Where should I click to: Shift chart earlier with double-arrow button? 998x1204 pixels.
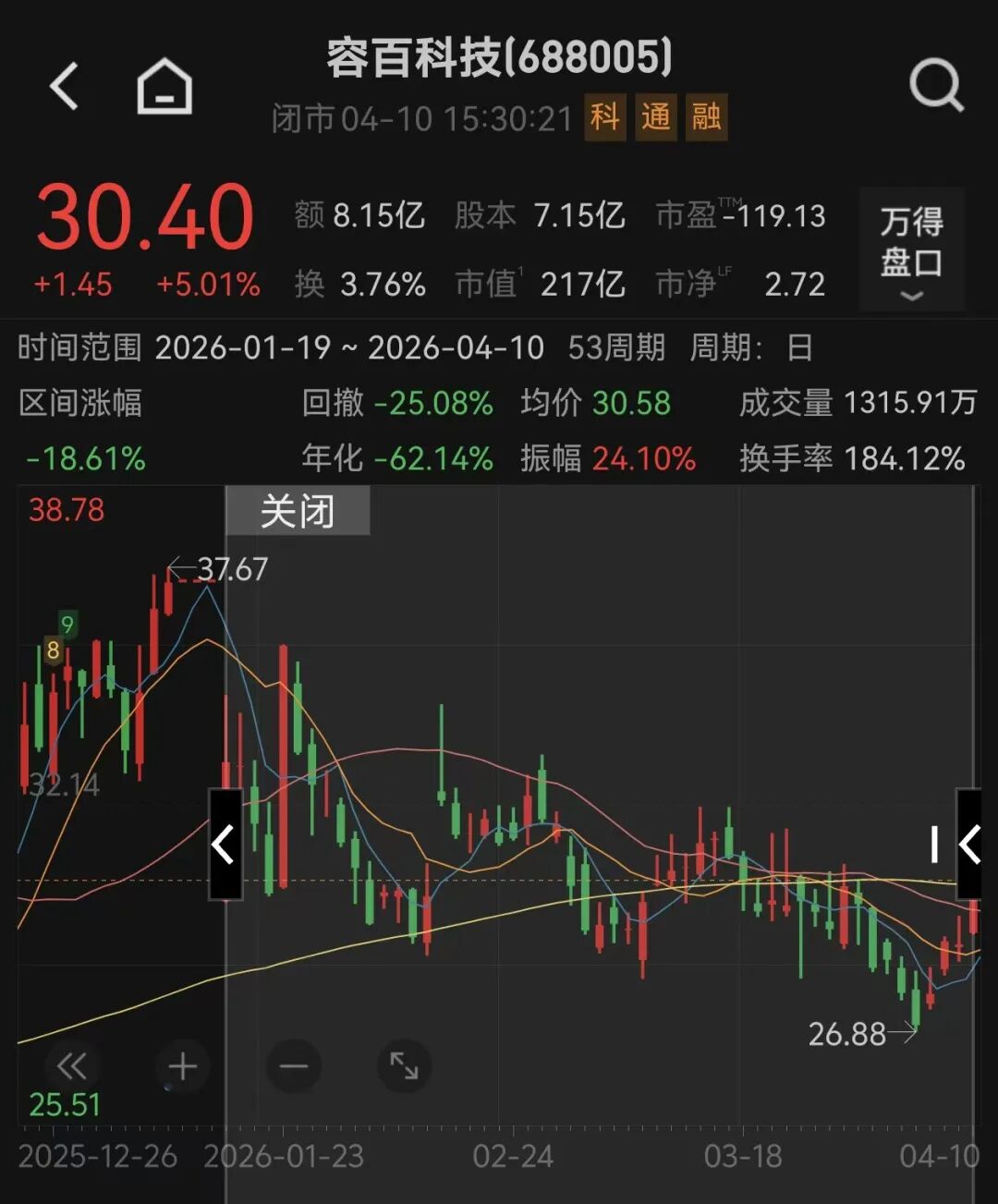(71, 1065)
